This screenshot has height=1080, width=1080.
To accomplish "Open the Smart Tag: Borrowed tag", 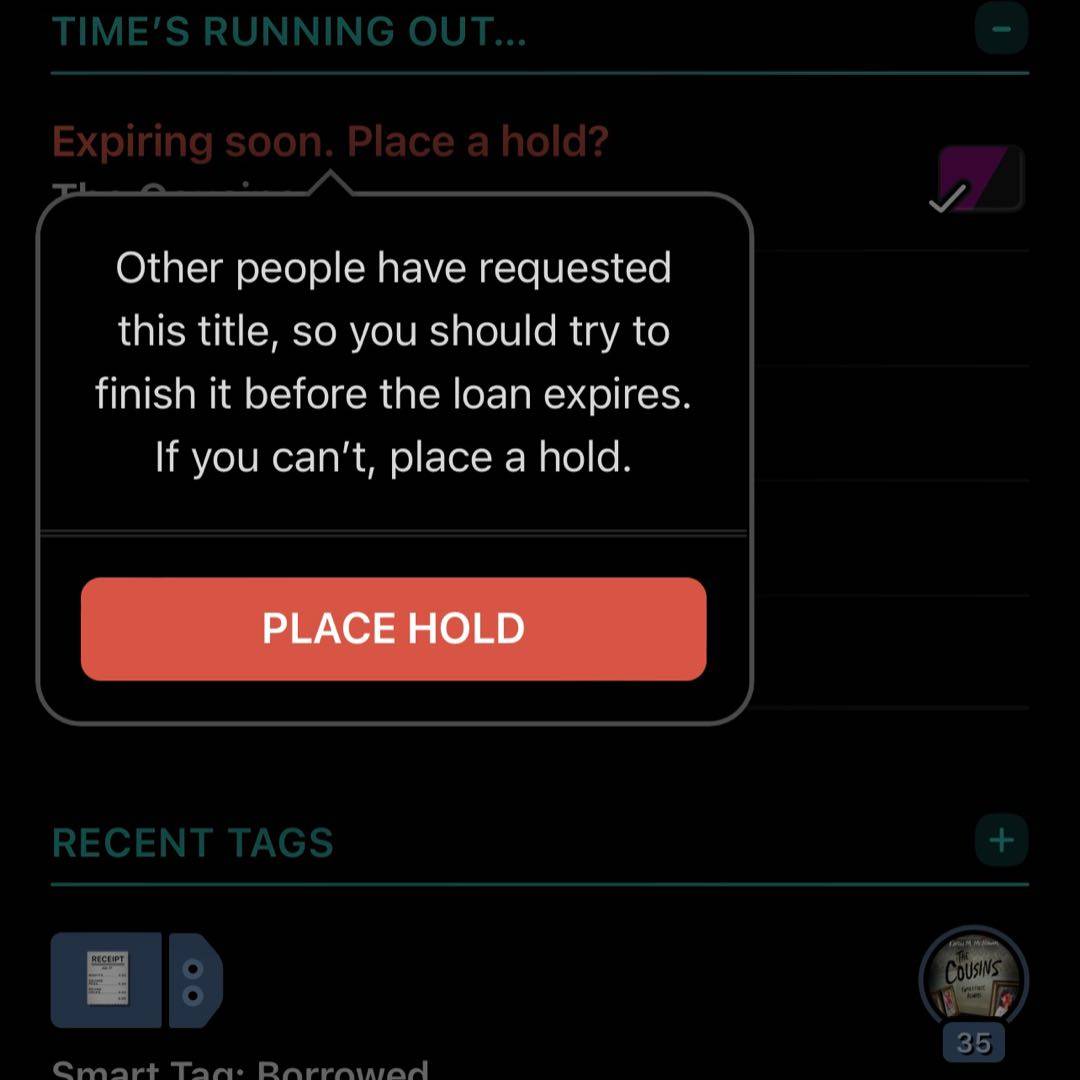I will click(137, 981).
